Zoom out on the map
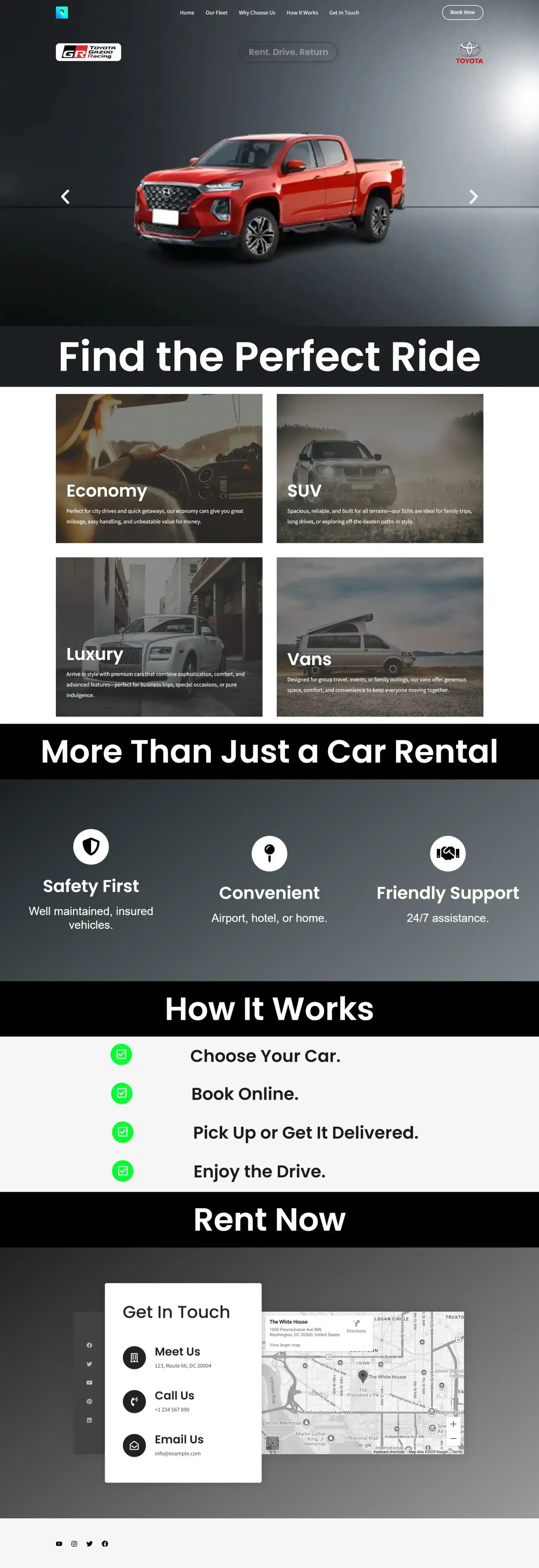 pos(453,1438)
